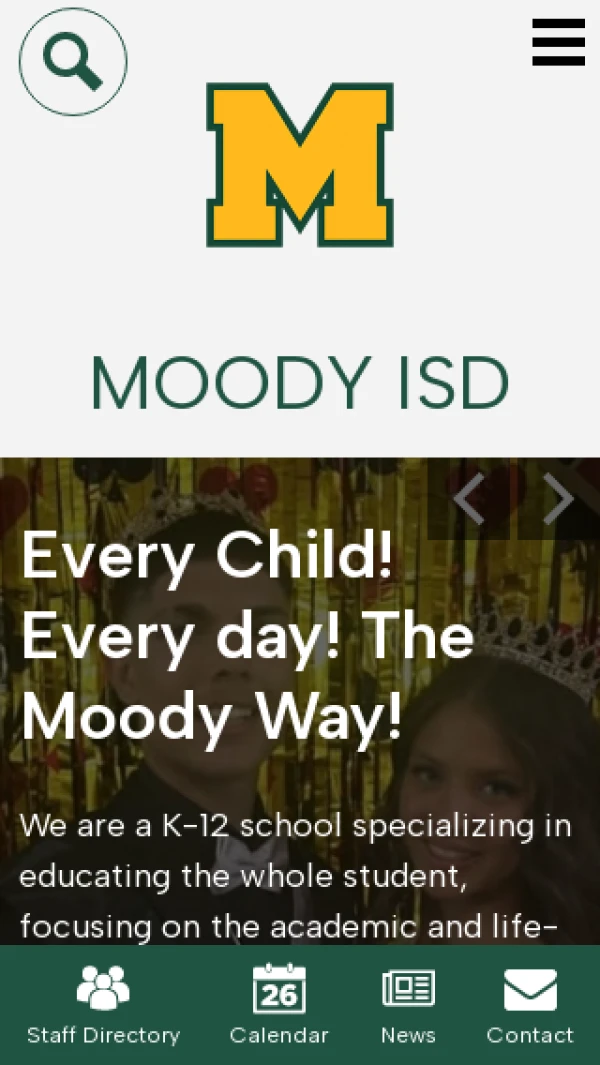The width and height of the screenshot is (600, 1065).
Task: Open the Contact page
Action: click(530, 1005)
